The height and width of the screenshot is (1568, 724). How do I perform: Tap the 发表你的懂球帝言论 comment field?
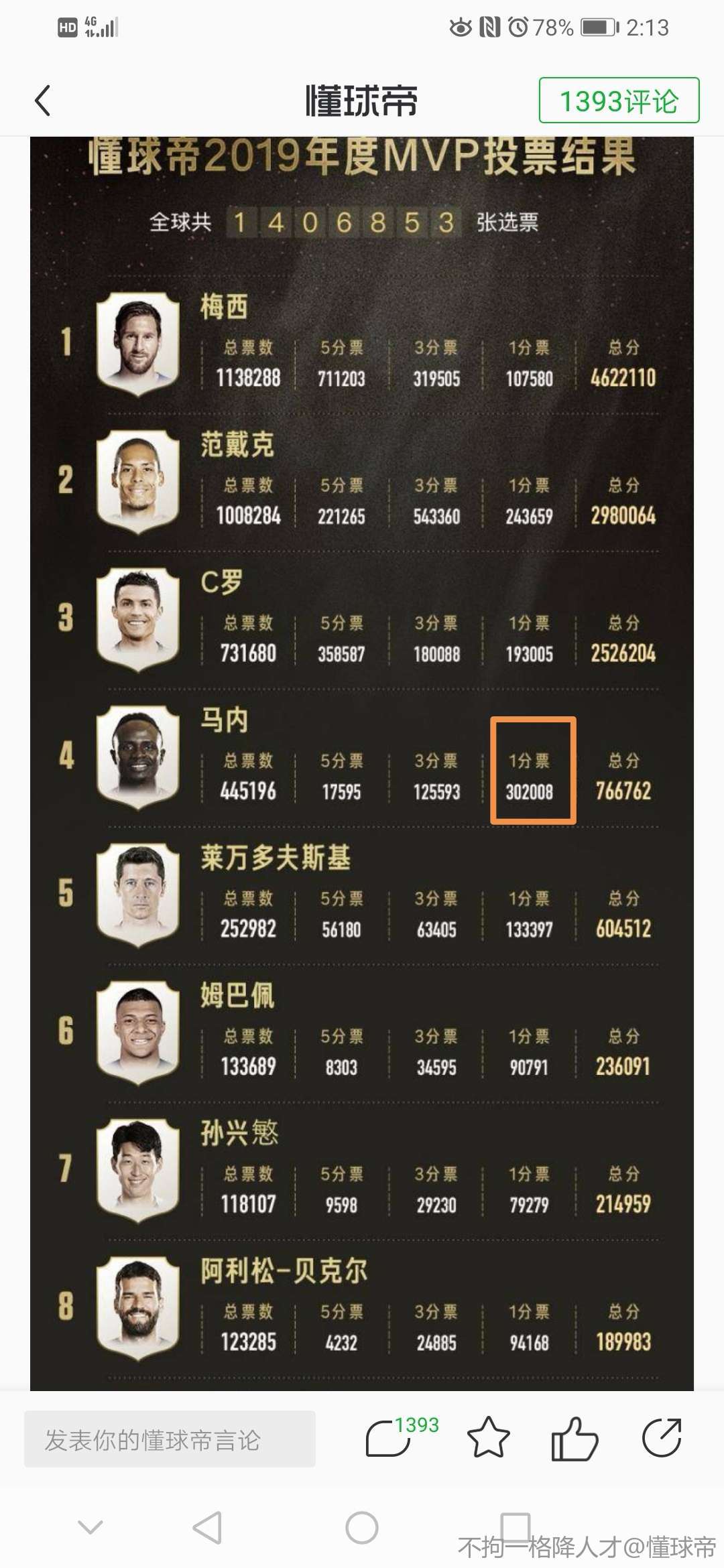[170, 1439]
